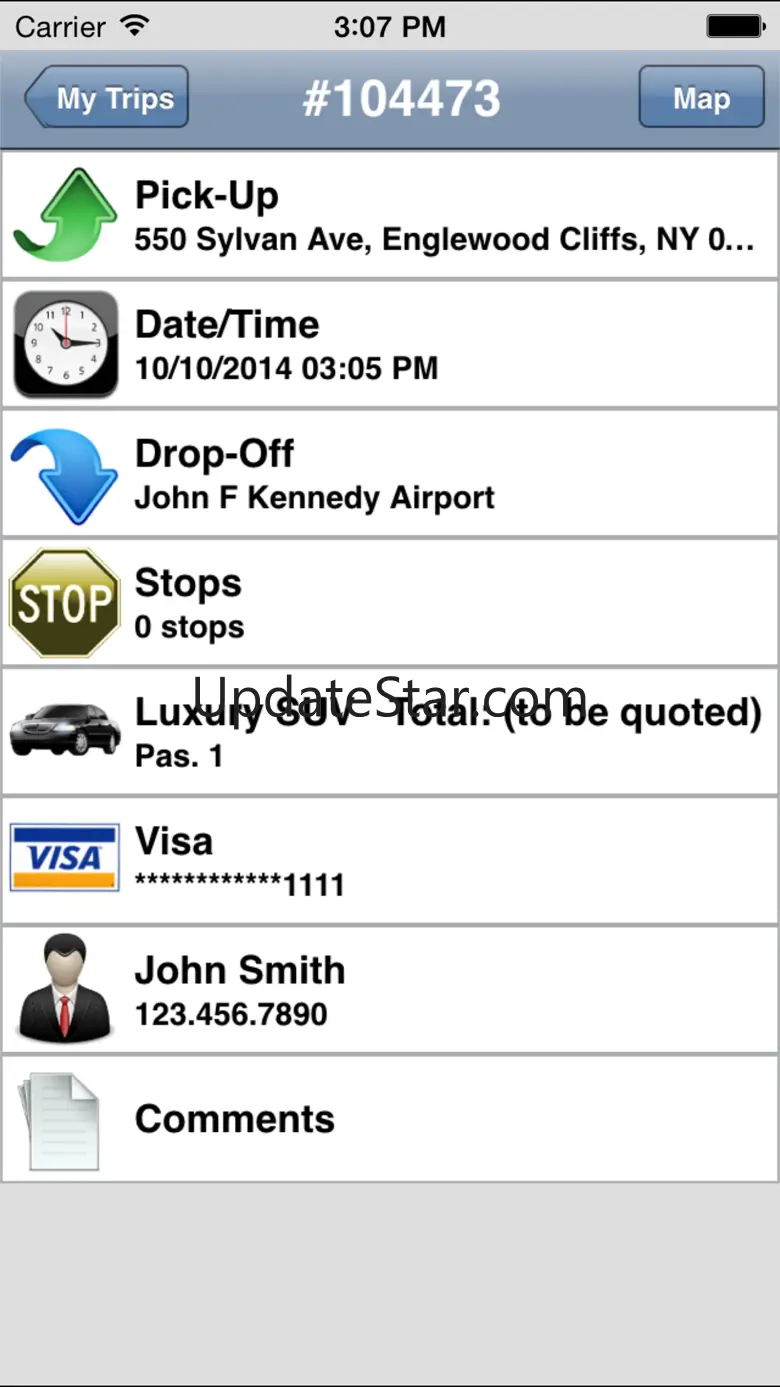780x1387 pixels.
Task: Open the Visa payment row
Action: tap(390, 861)
